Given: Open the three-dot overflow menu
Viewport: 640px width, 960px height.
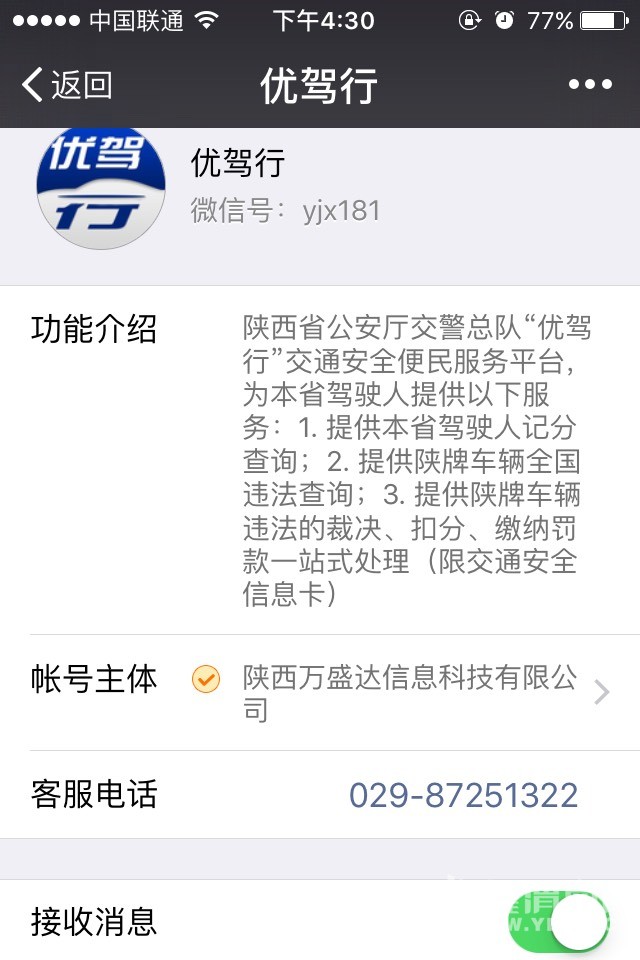Looking at the screenshot, I should [x=590, y=86].
